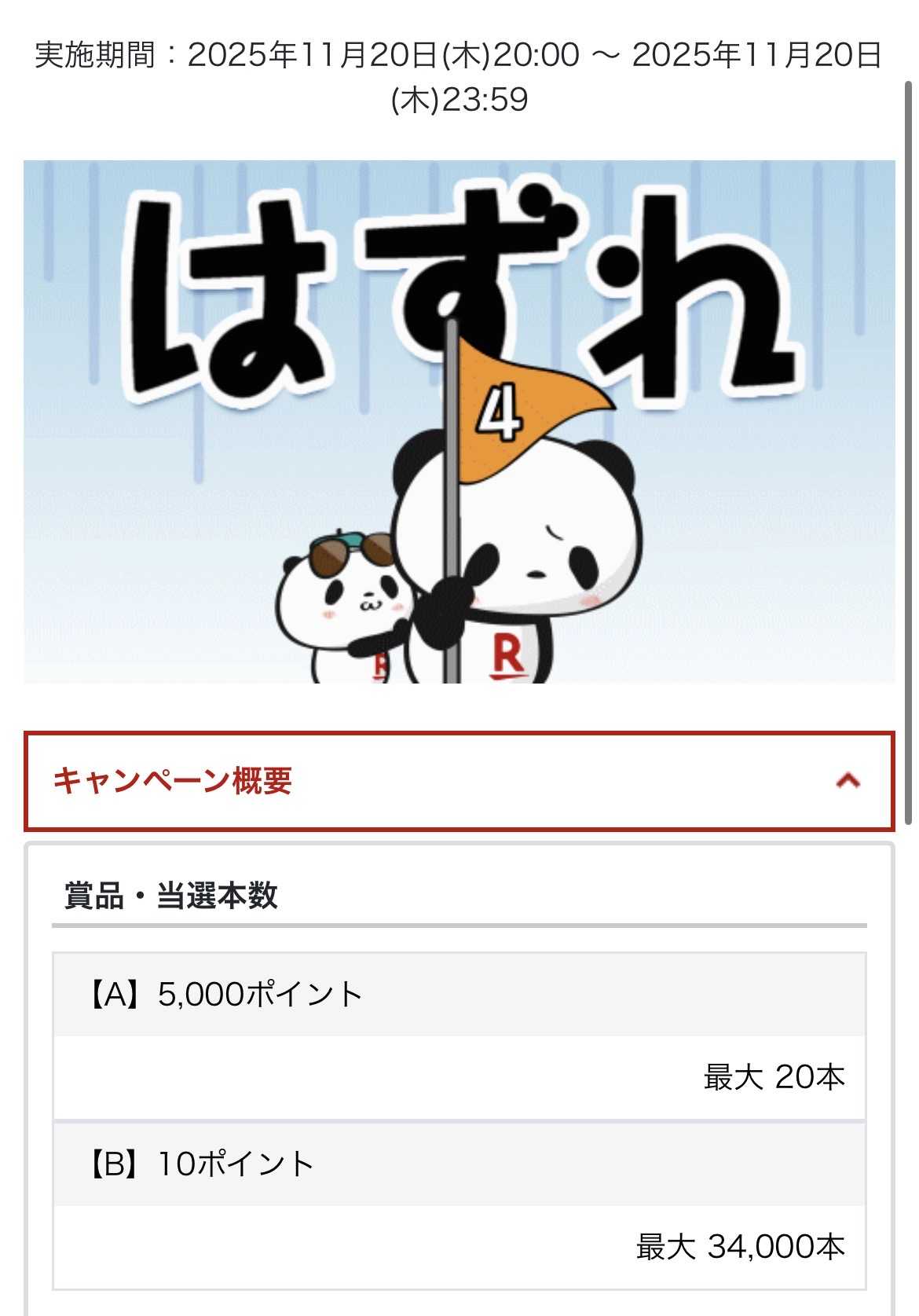Collapse the キャンペーン概要 section

point(847,781)
